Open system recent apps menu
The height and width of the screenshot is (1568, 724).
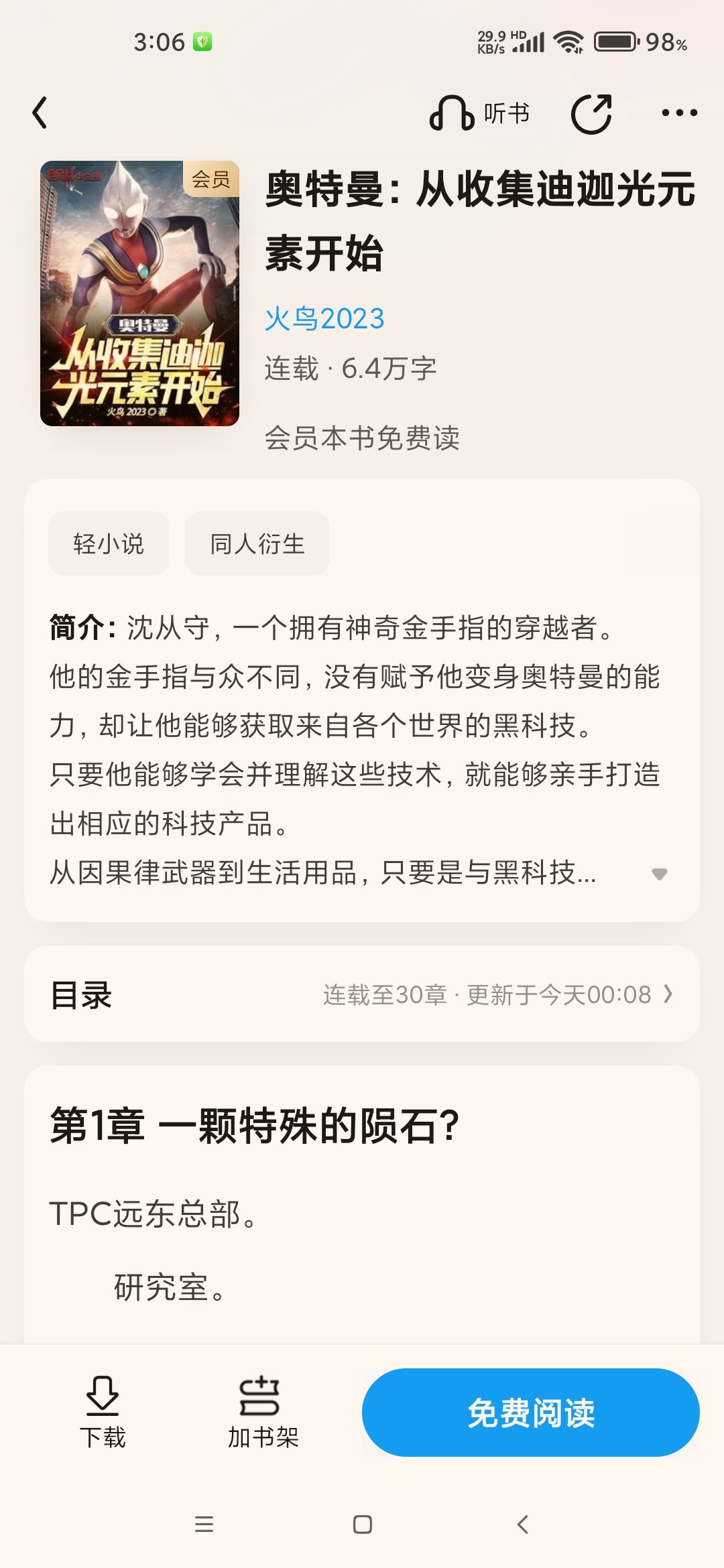coord(204,1524)
